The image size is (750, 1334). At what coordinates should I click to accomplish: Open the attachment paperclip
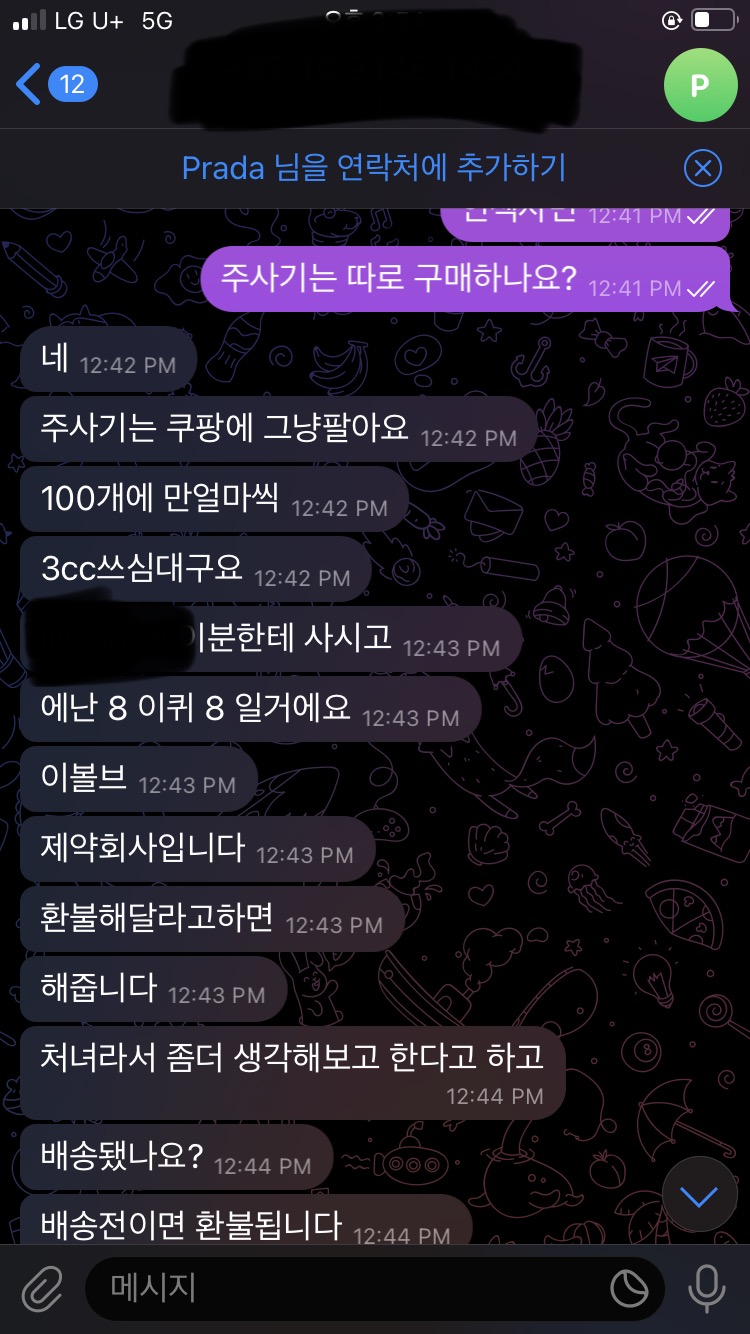click(42, 1289)
